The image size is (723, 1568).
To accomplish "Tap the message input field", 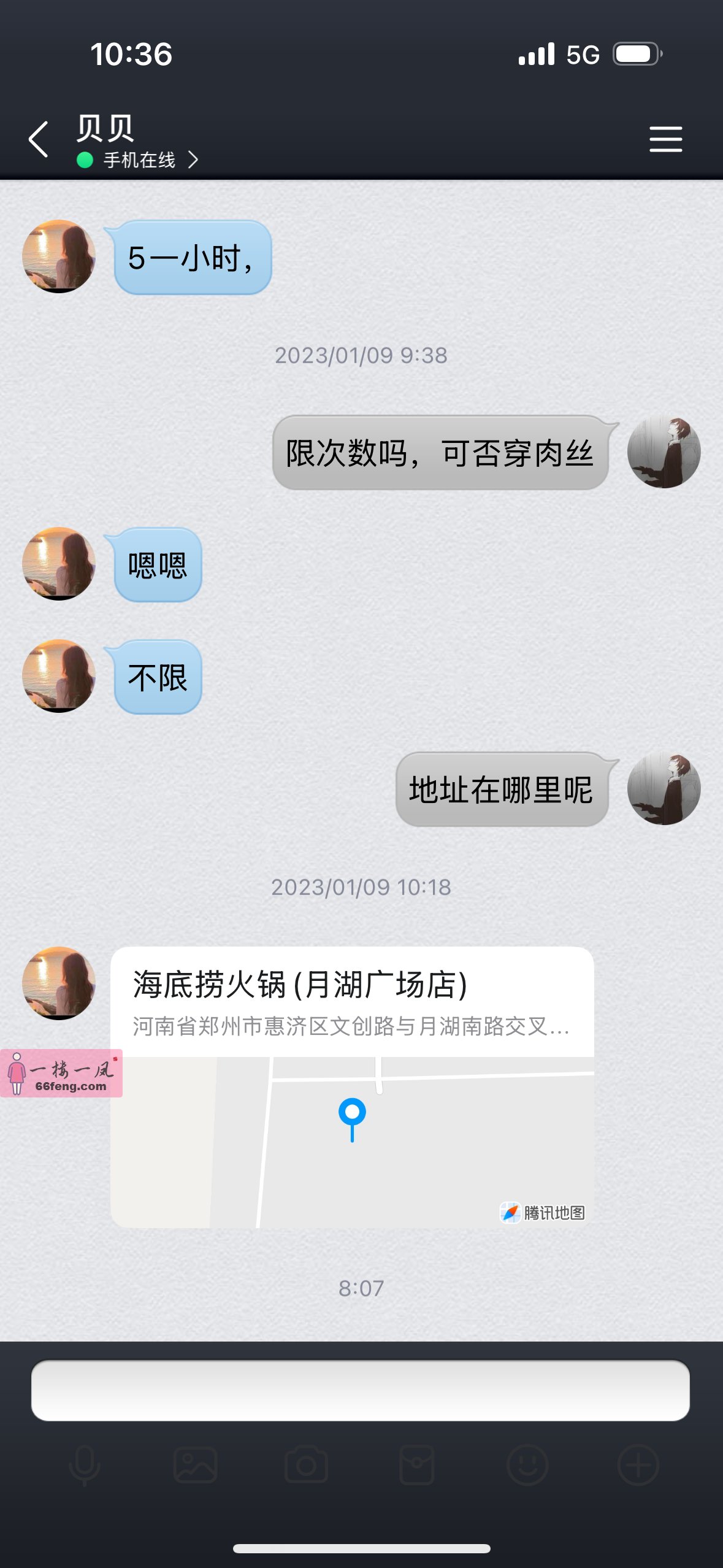I will (361, 1390).
